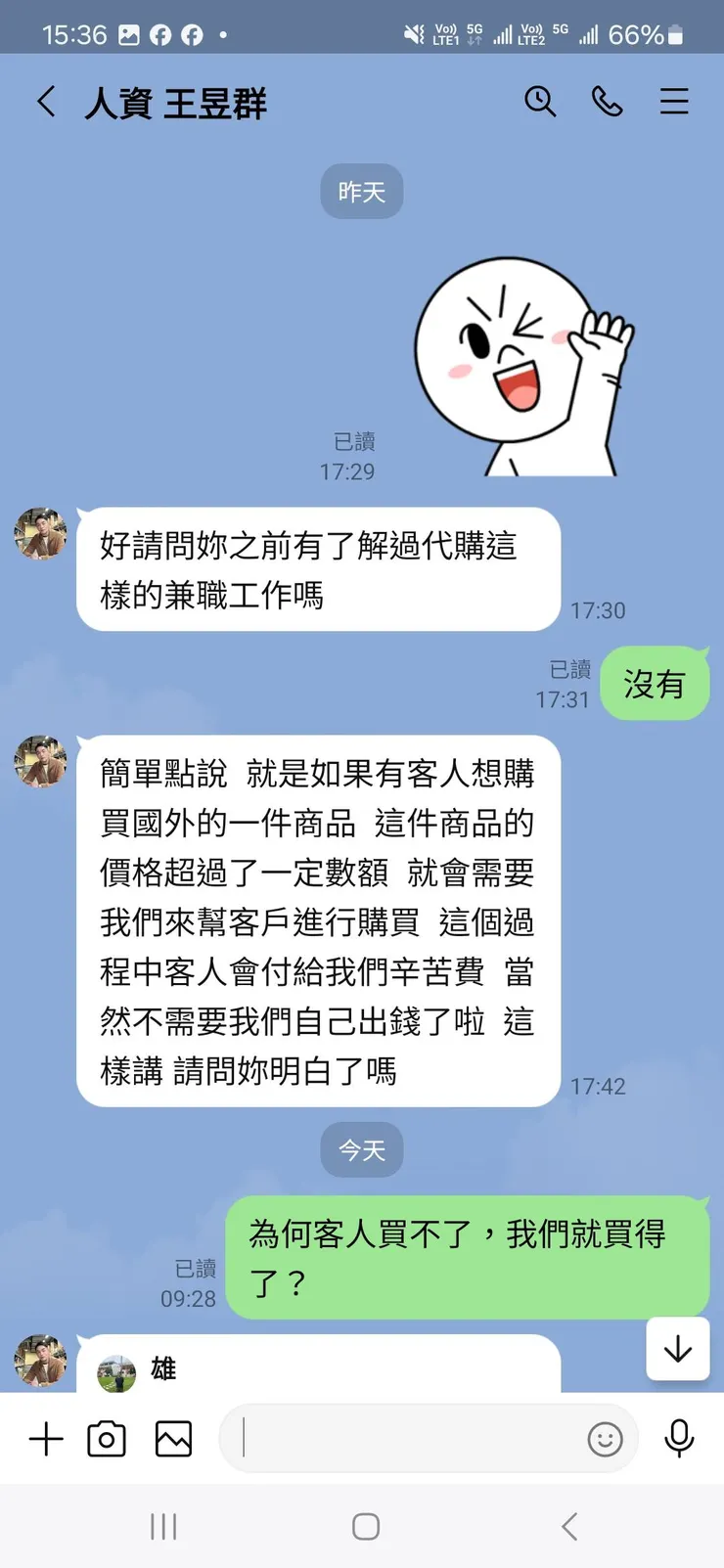Start a voice call with 王昱群
The width and height of the screenshot is (724, 1568).
[608, 102]
